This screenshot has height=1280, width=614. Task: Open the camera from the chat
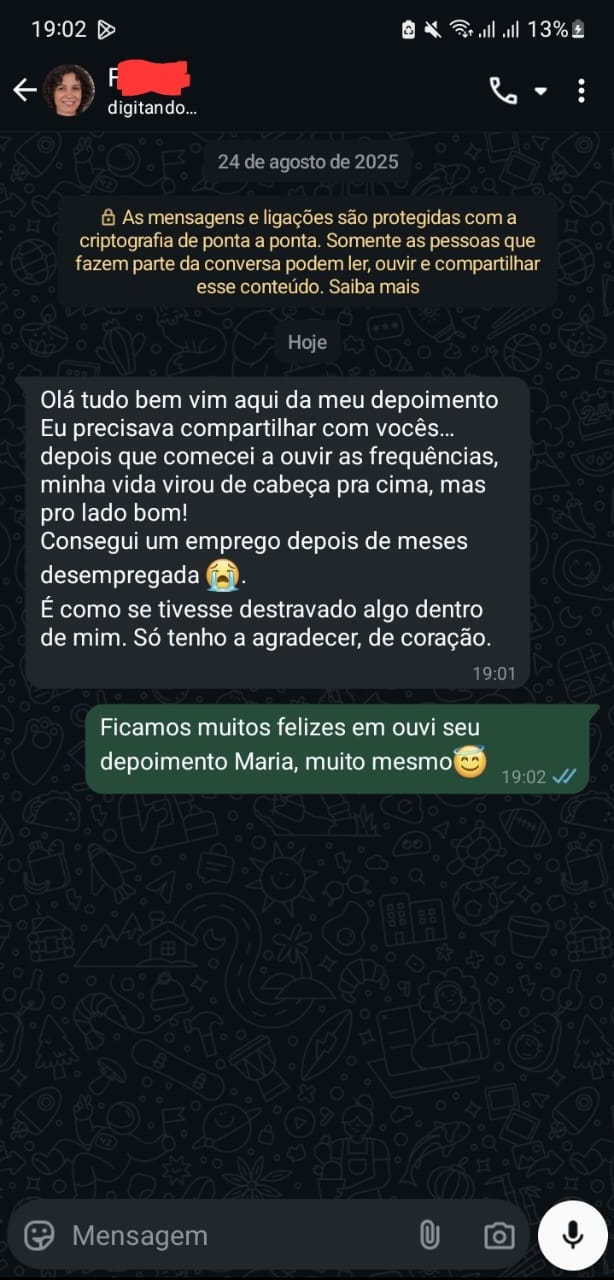499,1235
